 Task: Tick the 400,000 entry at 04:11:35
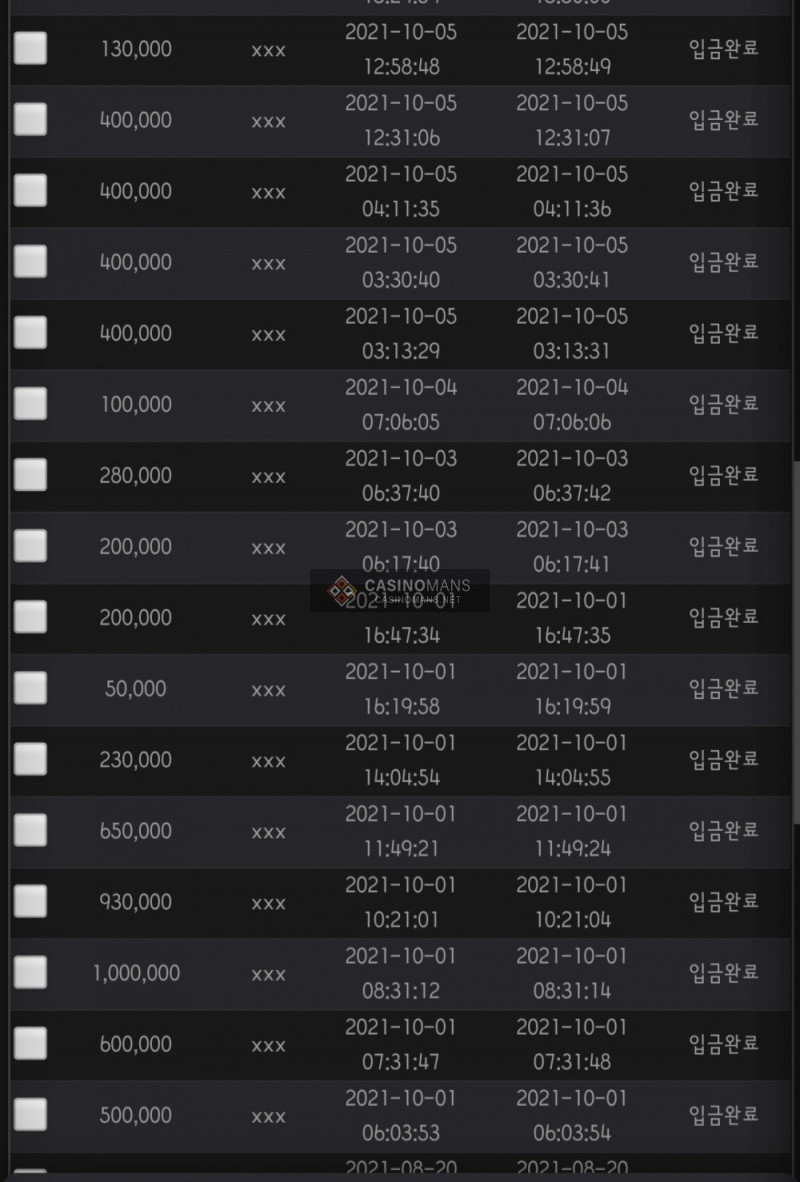30,190
